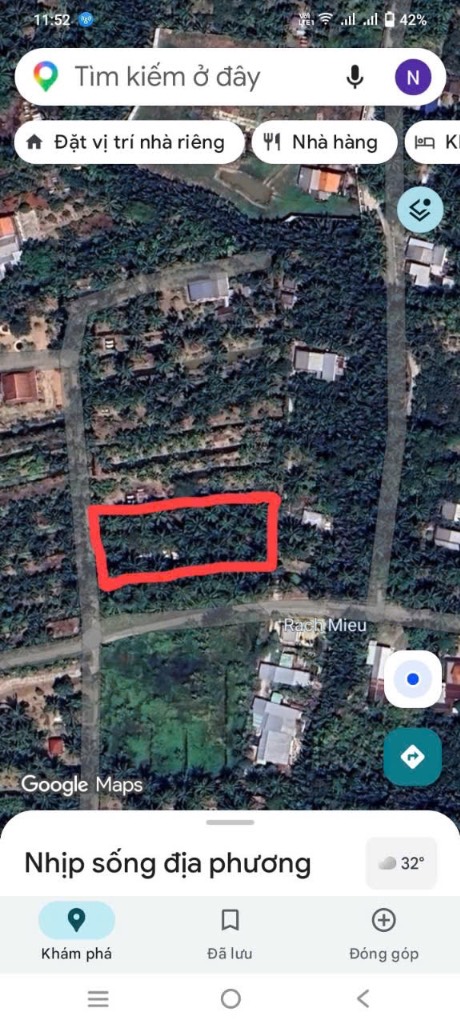460x1024 pixels.
Task: Switch to the Đã lưu tab
Action: pyautogui.click(x=230, y=933)
